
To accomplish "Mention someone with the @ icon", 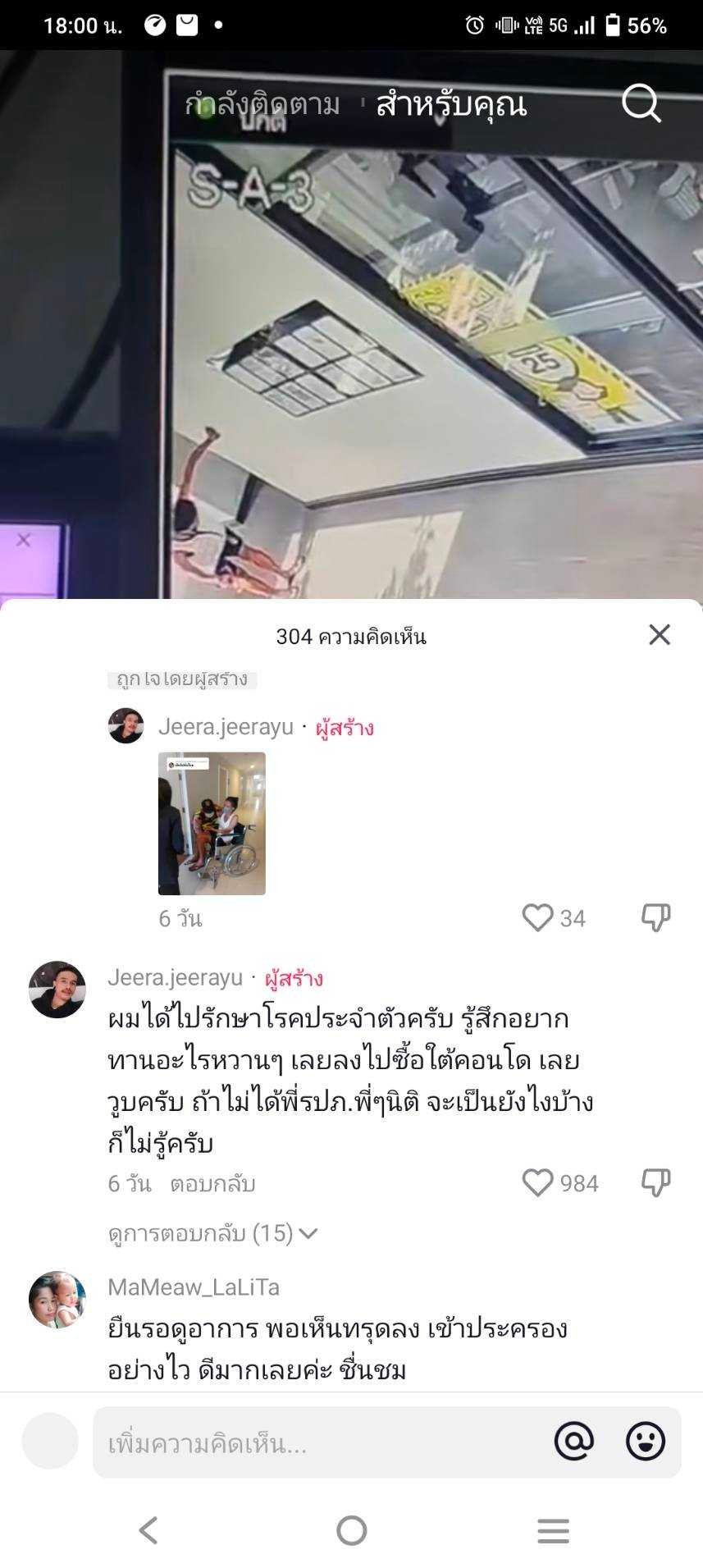I will pyautogui.click(x=573, y=1441).
